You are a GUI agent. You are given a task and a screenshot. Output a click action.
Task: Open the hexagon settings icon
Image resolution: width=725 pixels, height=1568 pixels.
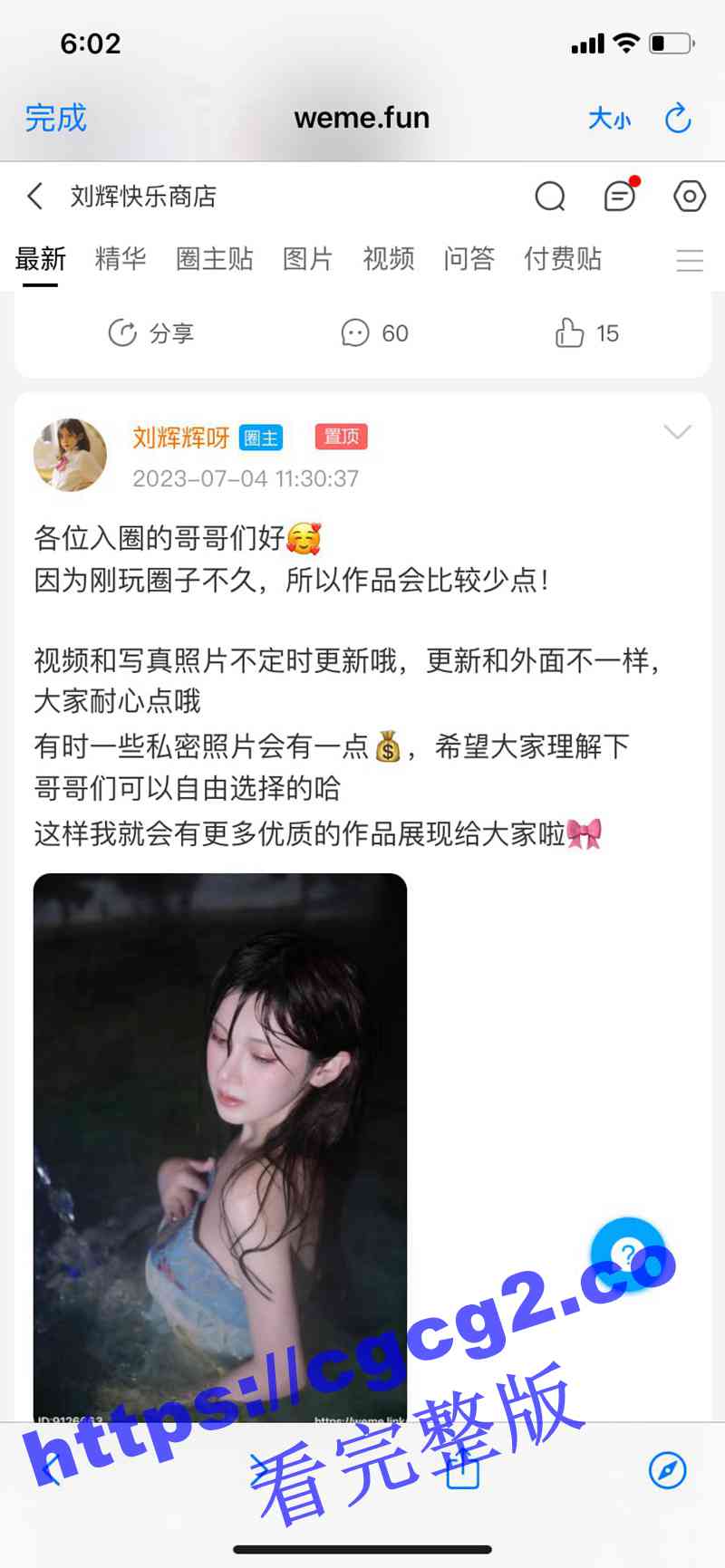[x=689, y=196]
